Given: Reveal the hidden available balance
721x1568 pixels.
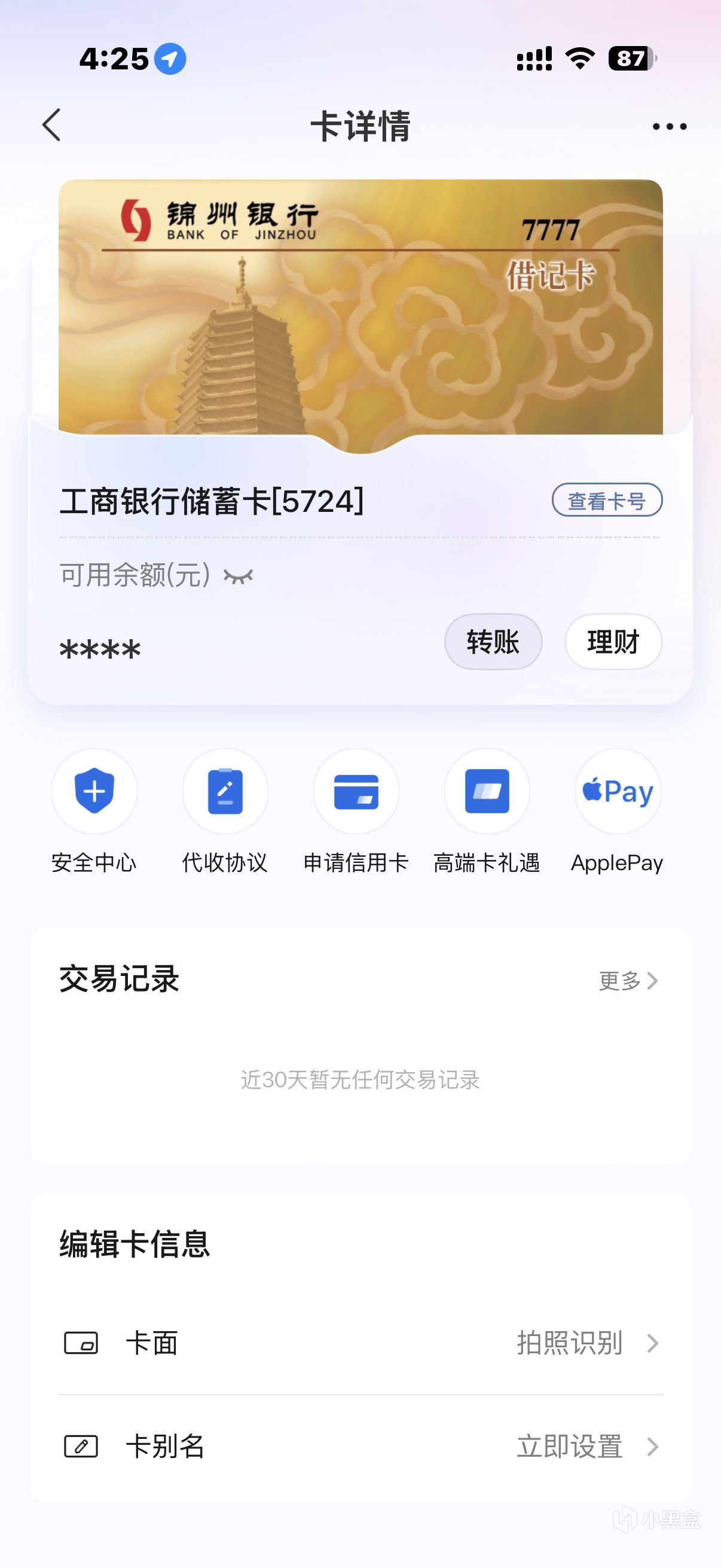Looking at the screenshot, I should pos(238,576).
